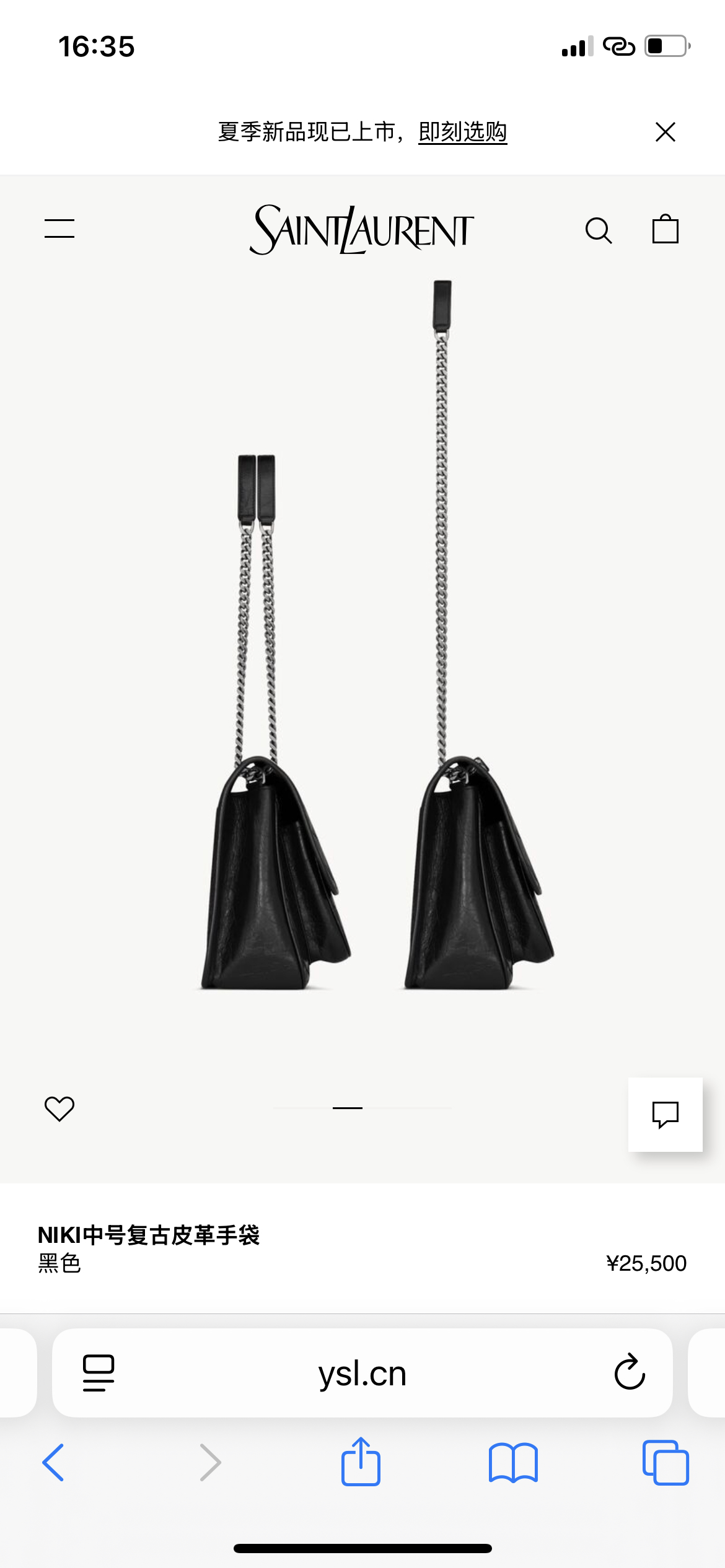Open the hamburger menu

pyautogui.click(x=59, y=229)
